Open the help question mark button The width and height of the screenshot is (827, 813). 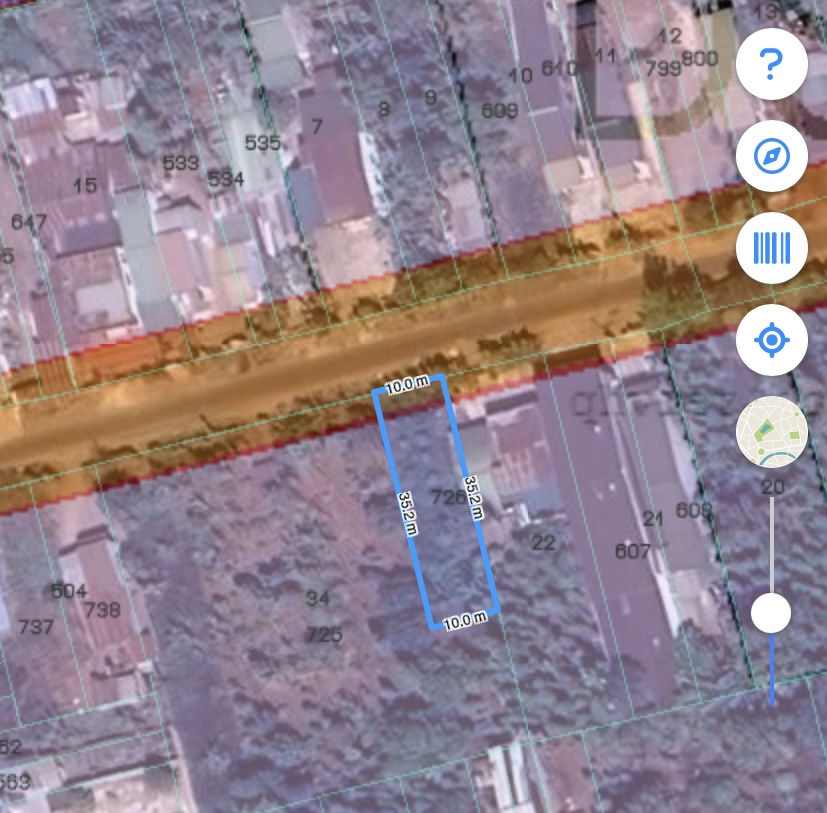point(771,65)
